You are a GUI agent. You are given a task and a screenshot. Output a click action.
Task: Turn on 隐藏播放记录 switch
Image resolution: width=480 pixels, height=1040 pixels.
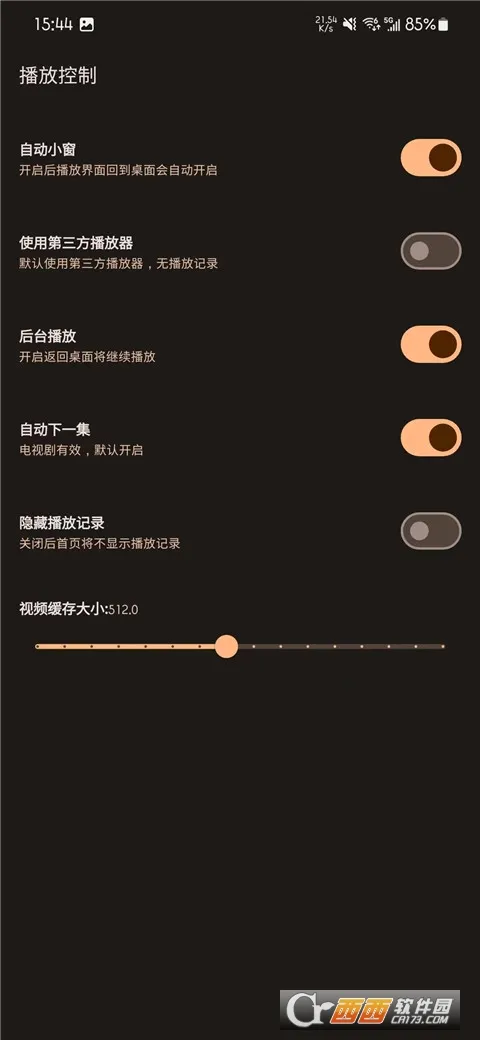pyautogui.click(x=431, y=531)
